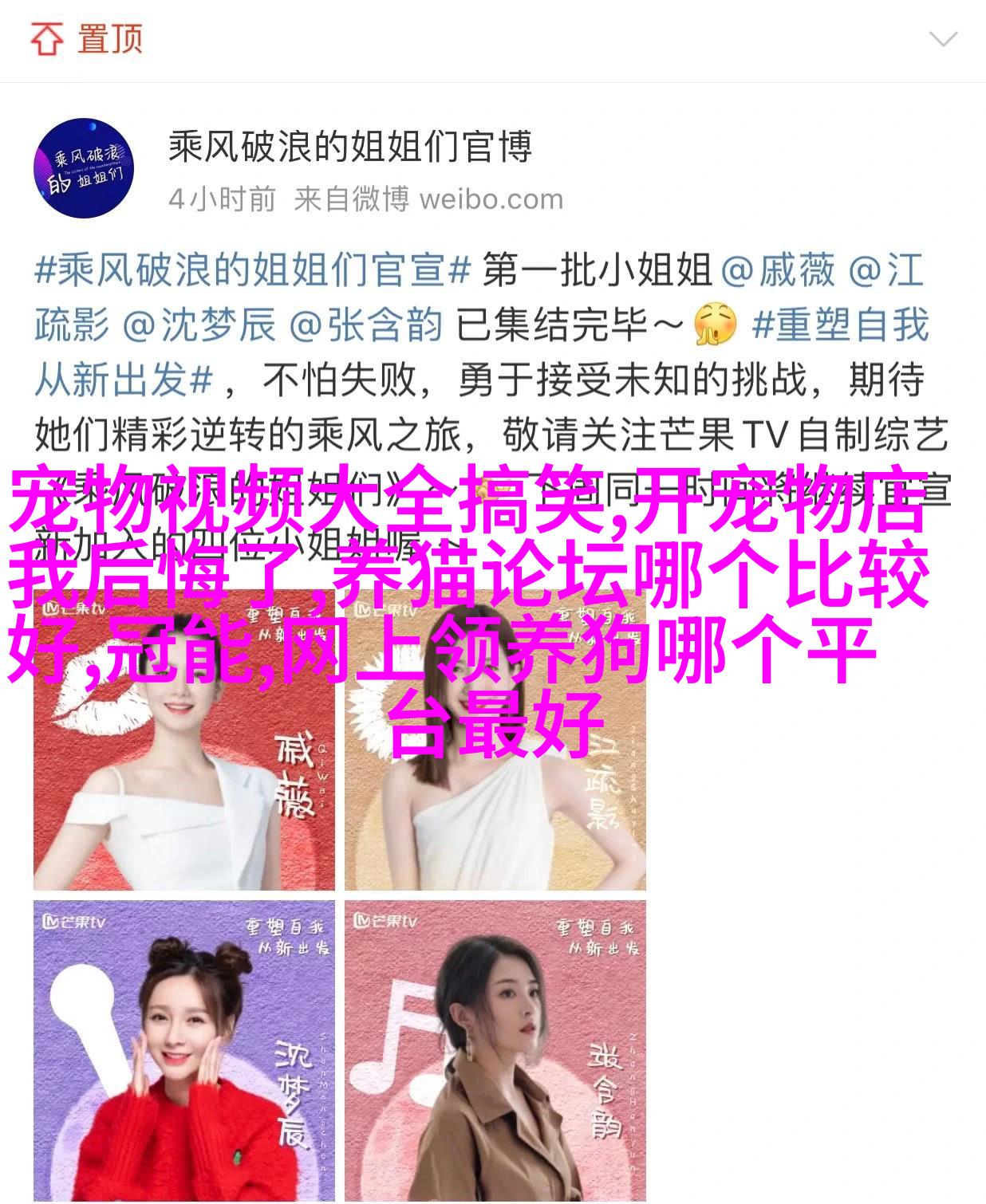986x1204 pixels.
Task: Go to @沈梦辰's profile
Action: pyautogui.click(x=199, y=326)
